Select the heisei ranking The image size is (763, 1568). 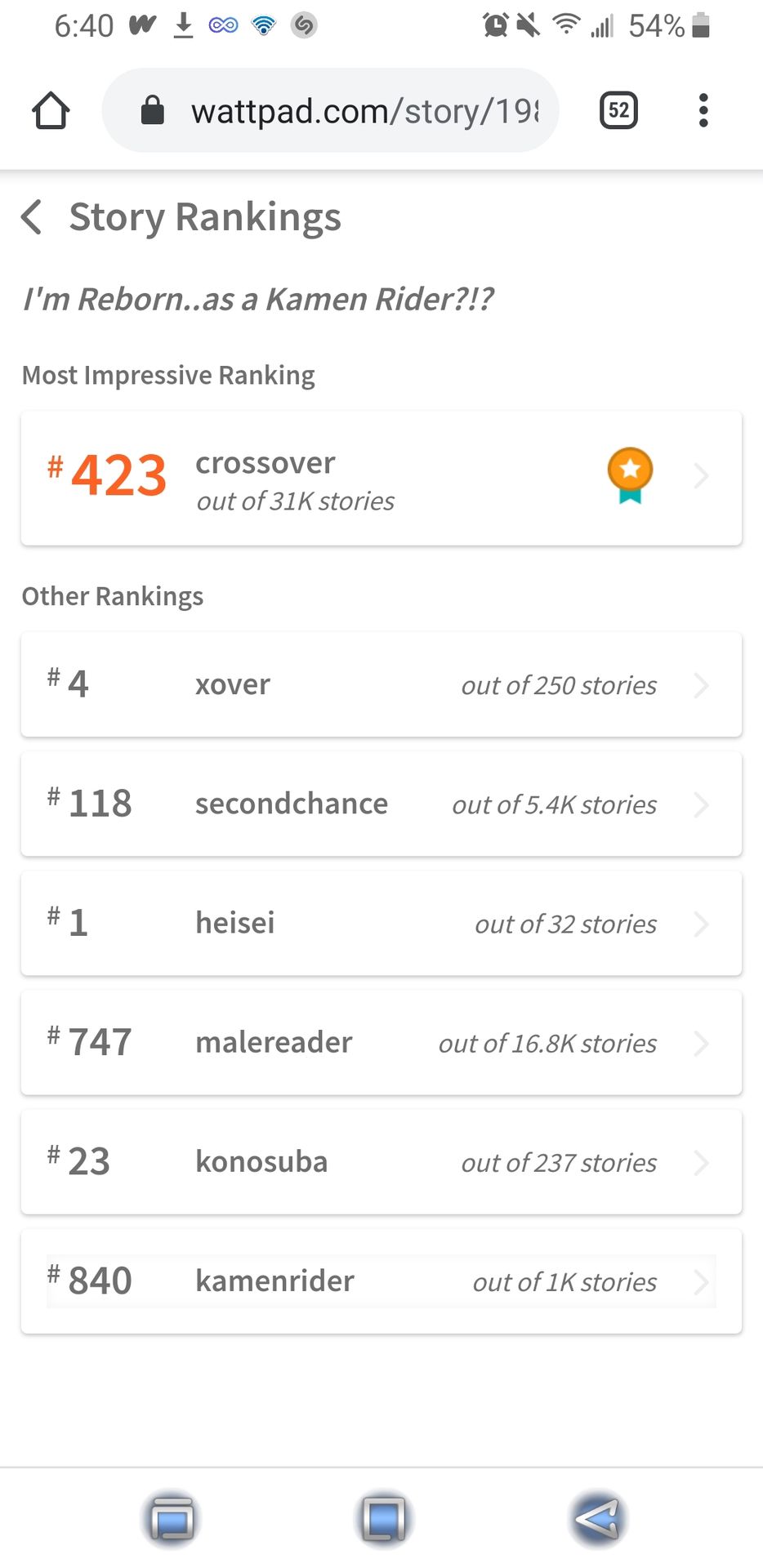pos(381,923)
